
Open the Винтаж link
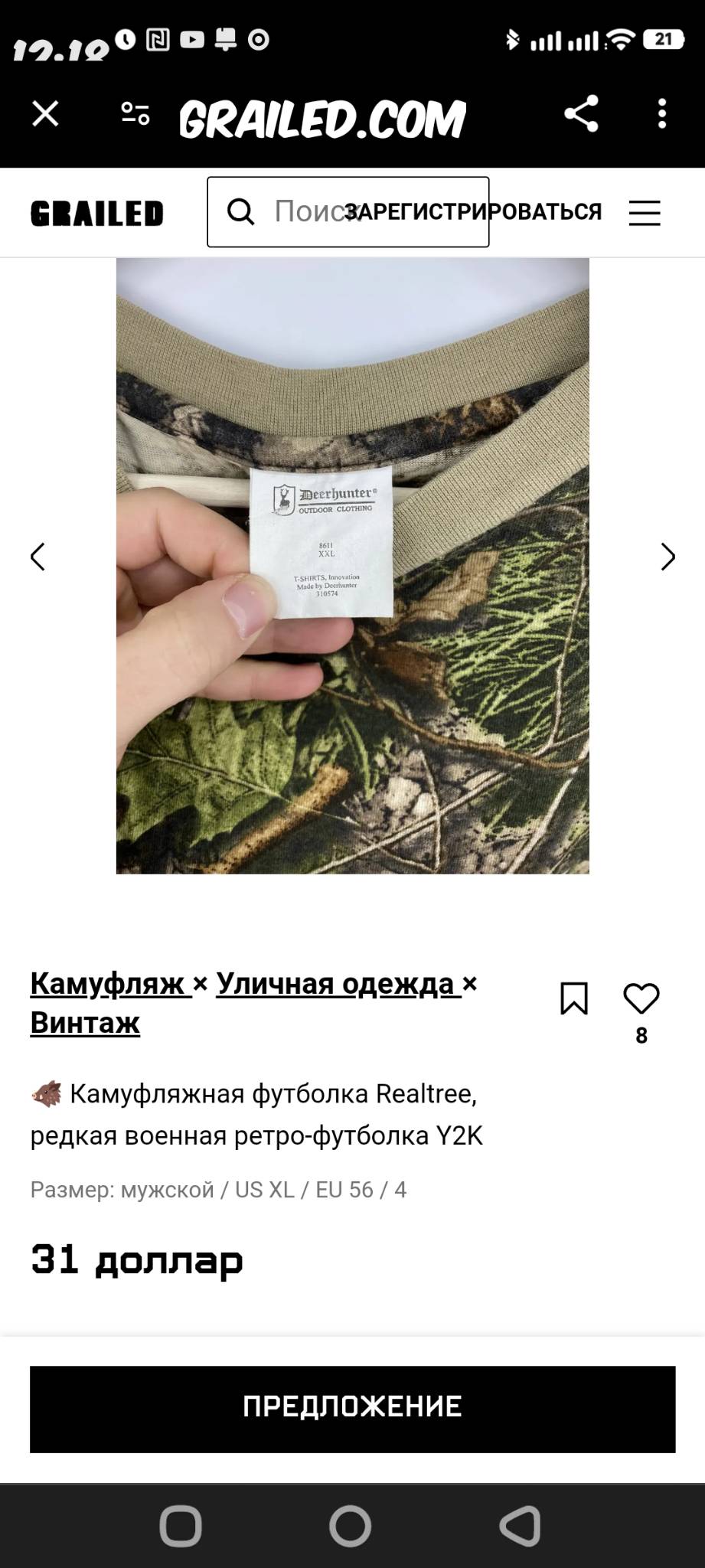click(x=85, y=1022)
